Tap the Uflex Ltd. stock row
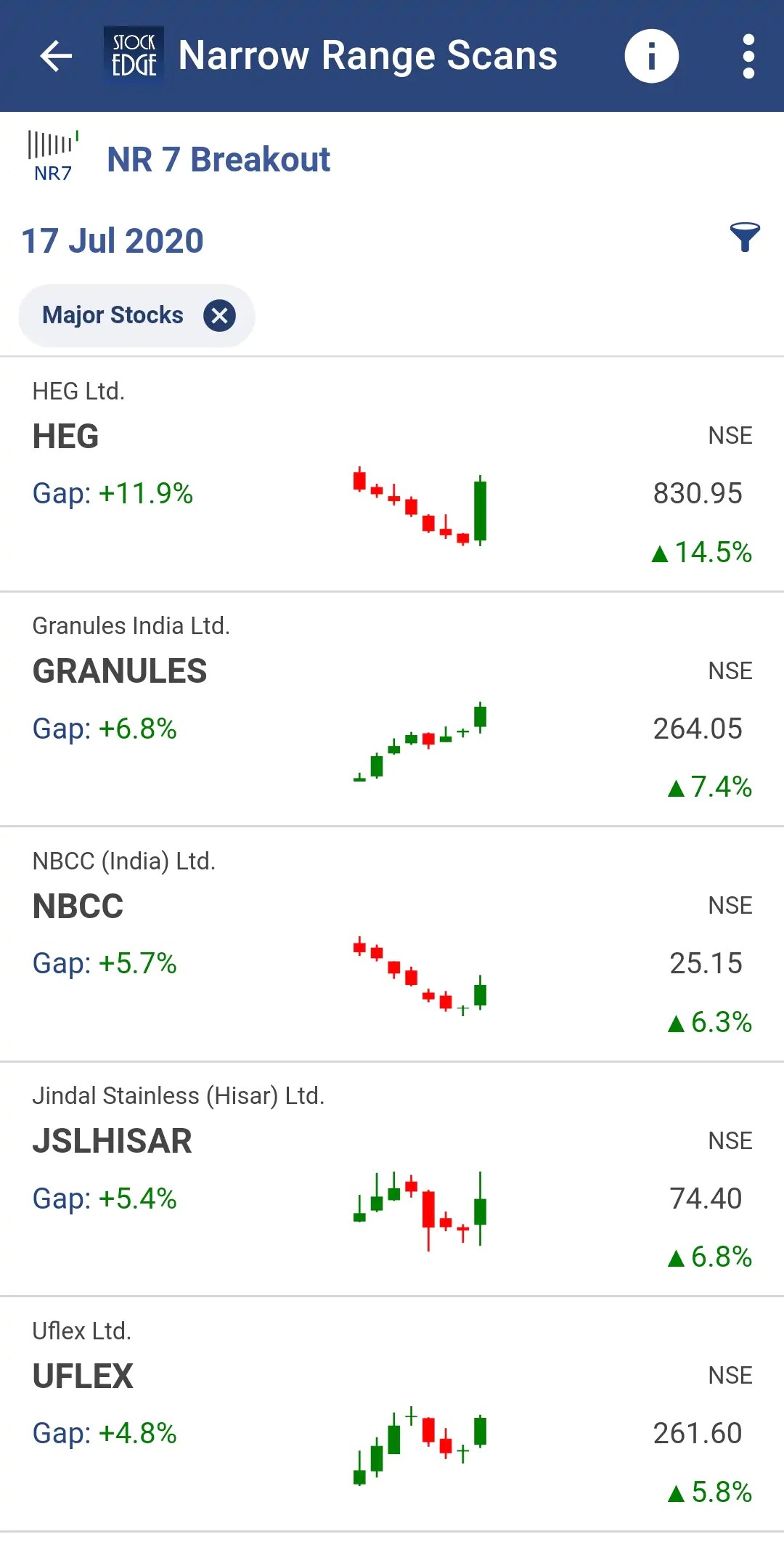784x1550 pixels. (392, 1413)
